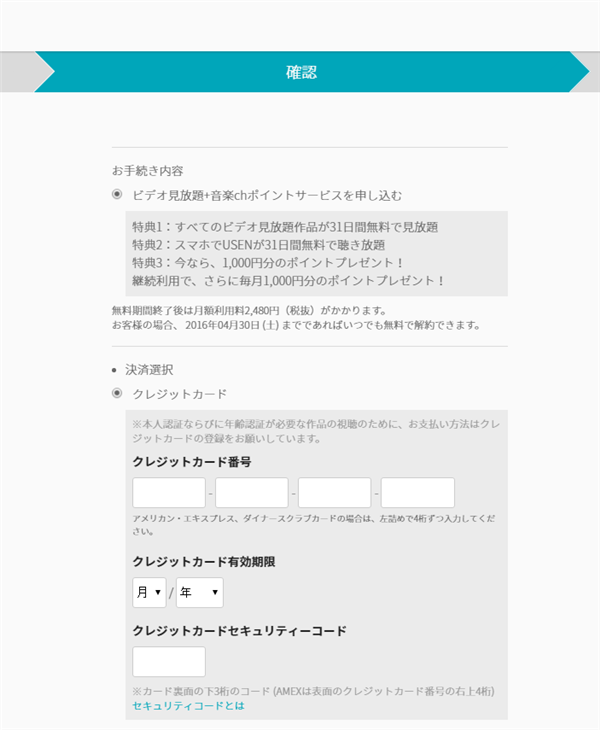Tap the second credit card number field
600x730 pixels.
[x=252, y=493]
